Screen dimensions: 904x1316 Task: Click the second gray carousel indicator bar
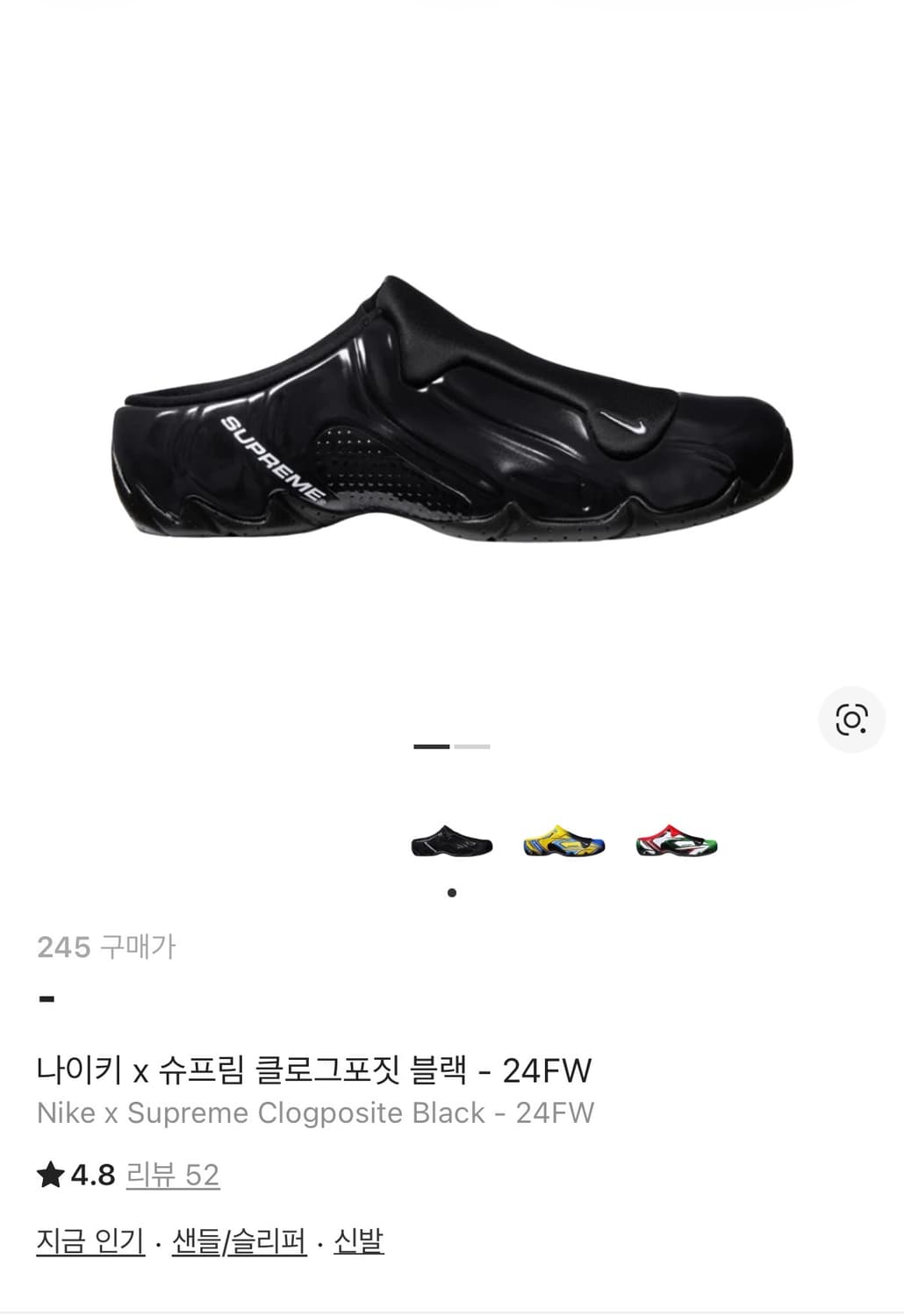point(470,745)
